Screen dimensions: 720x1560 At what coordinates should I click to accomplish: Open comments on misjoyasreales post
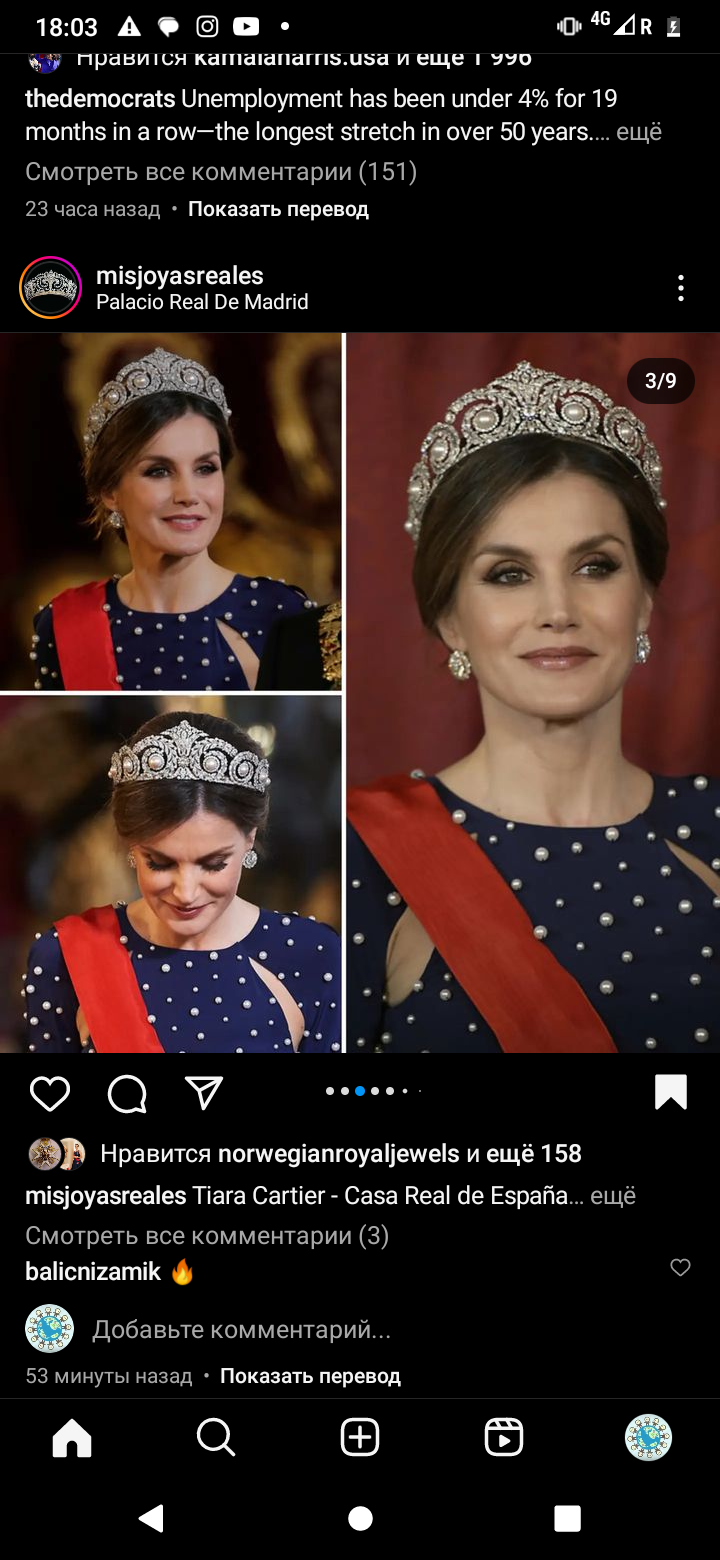click(127, 1093)
